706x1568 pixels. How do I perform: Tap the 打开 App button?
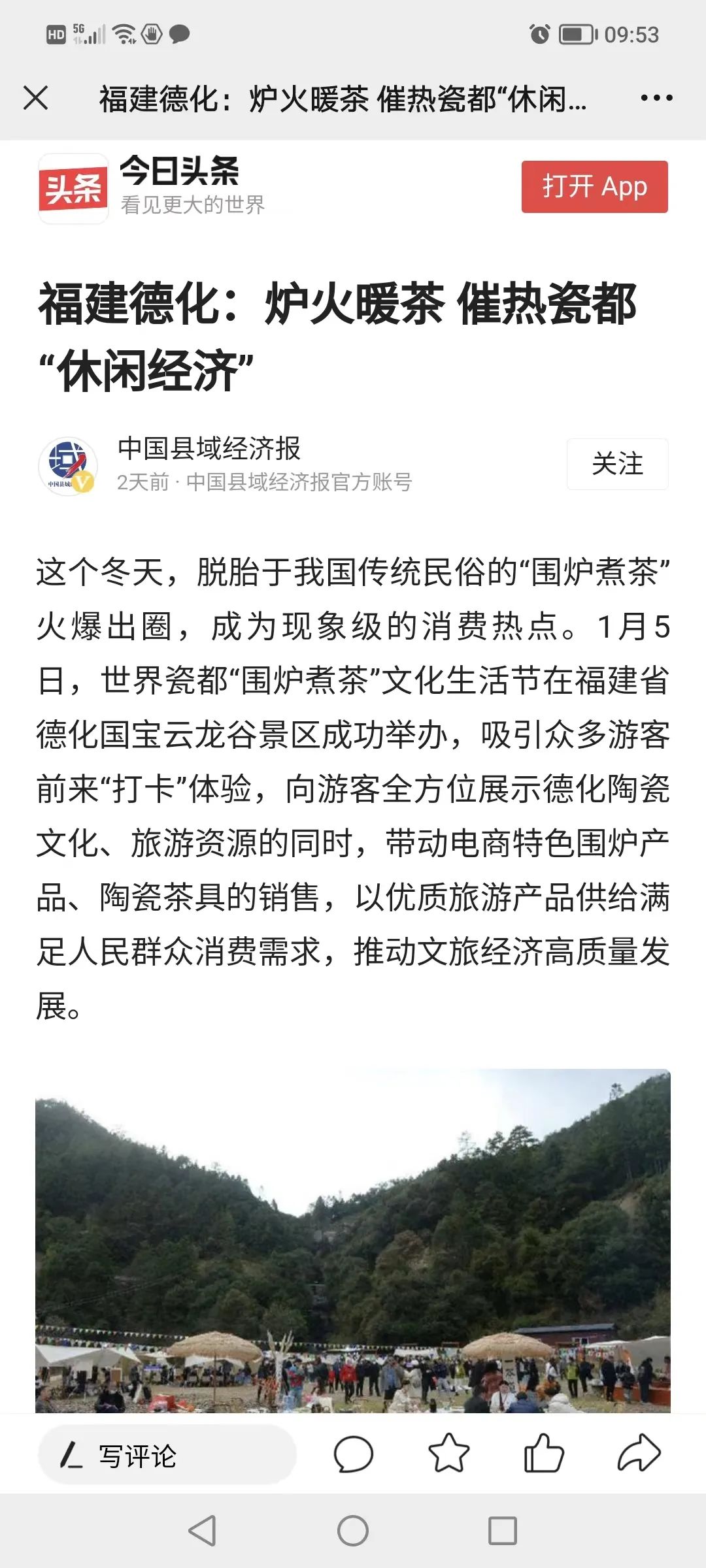pyautogui.click(x=594, y=187)
